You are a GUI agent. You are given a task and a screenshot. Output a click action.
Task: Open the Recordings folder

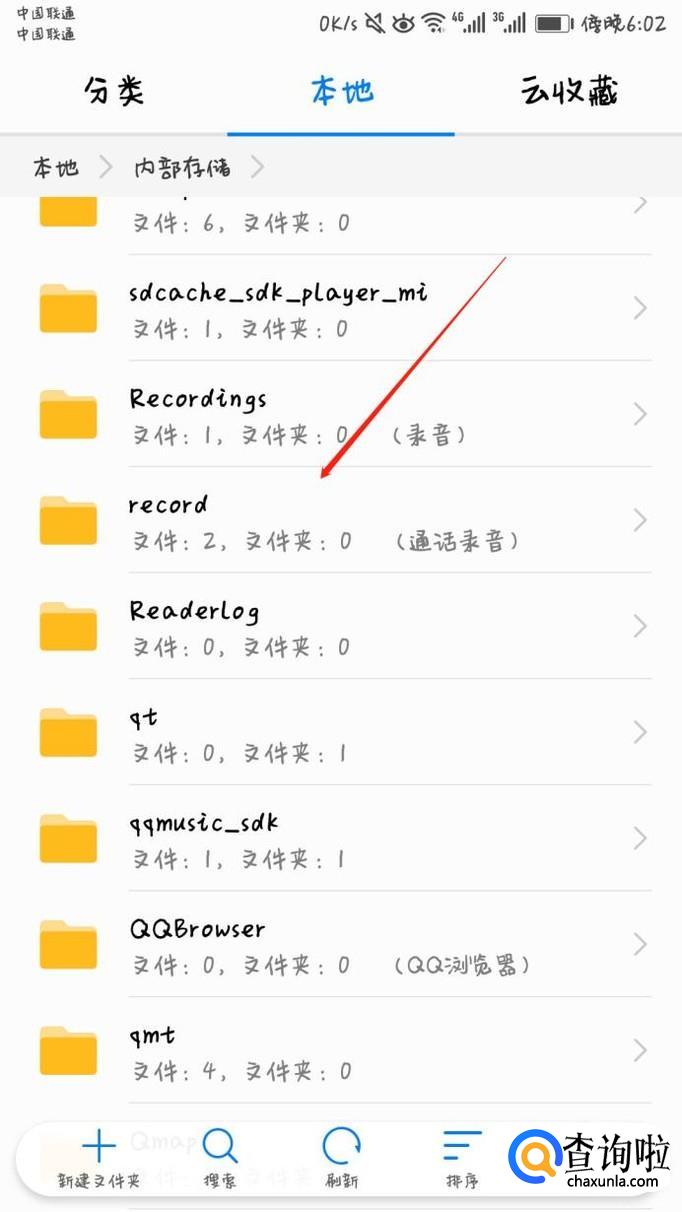[340, 414]
